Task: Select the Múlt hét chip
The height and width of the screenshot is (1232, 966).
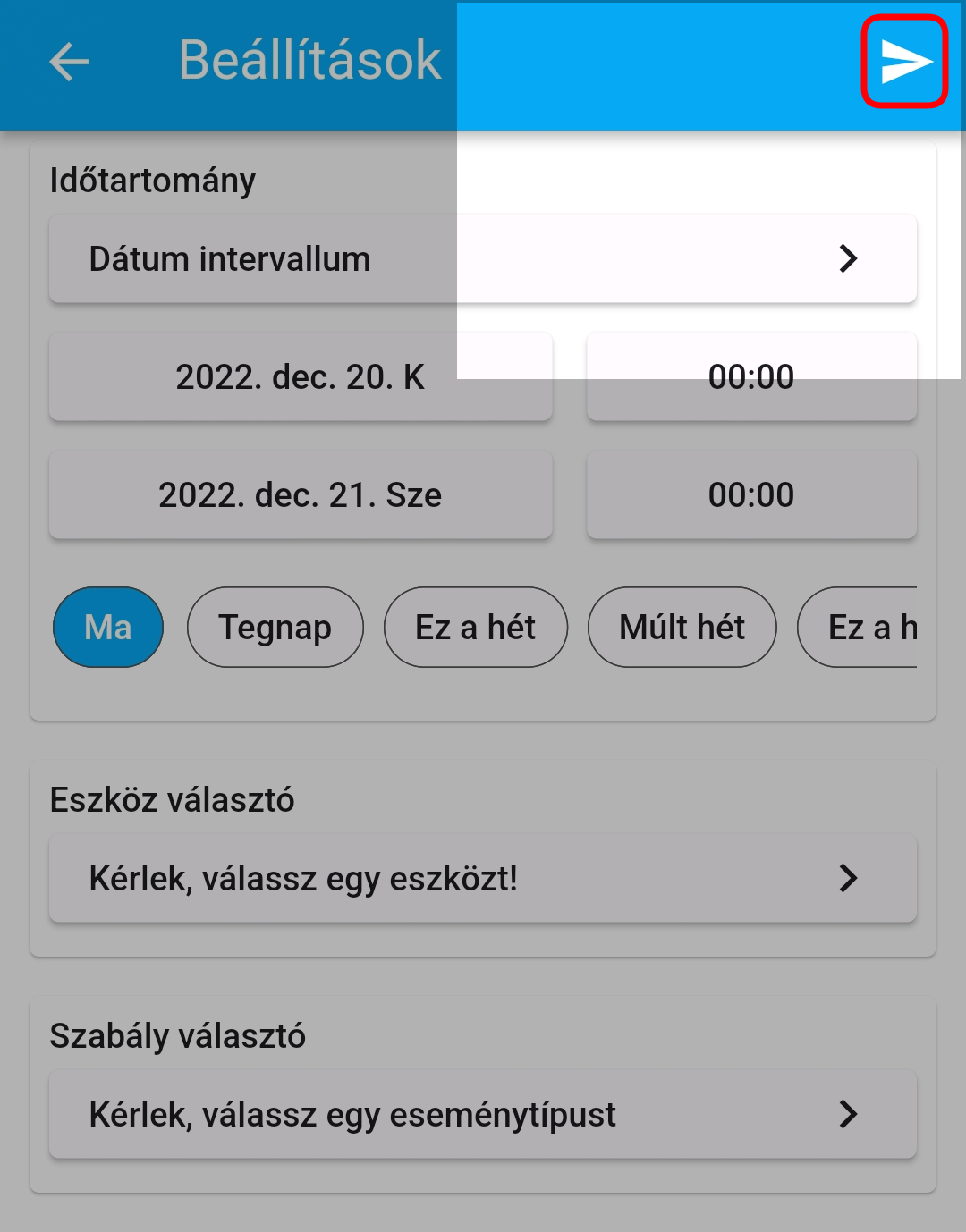Action: coord(682,628)
